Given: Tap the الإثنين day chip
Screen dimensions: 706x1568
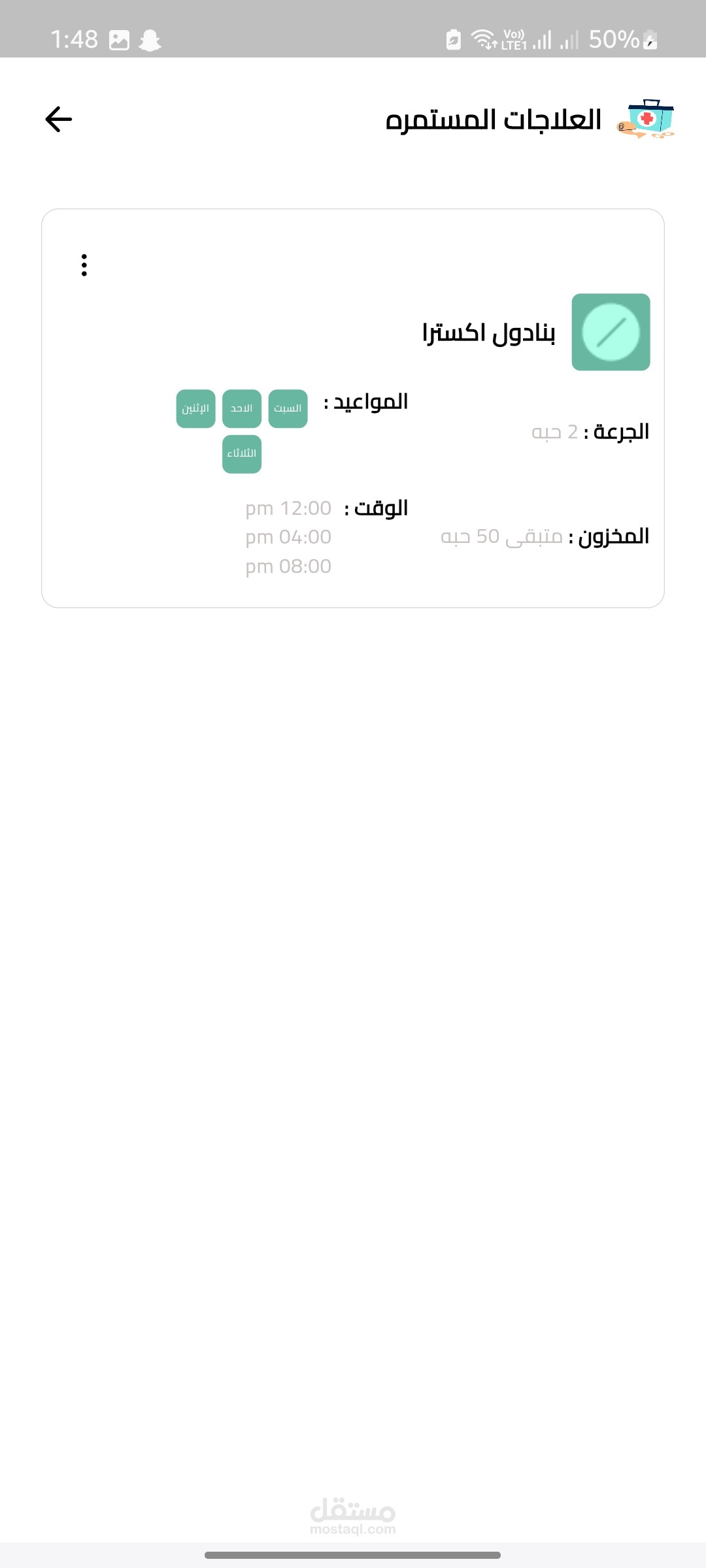Looking at the screenshot, I should tap(195, 409).
